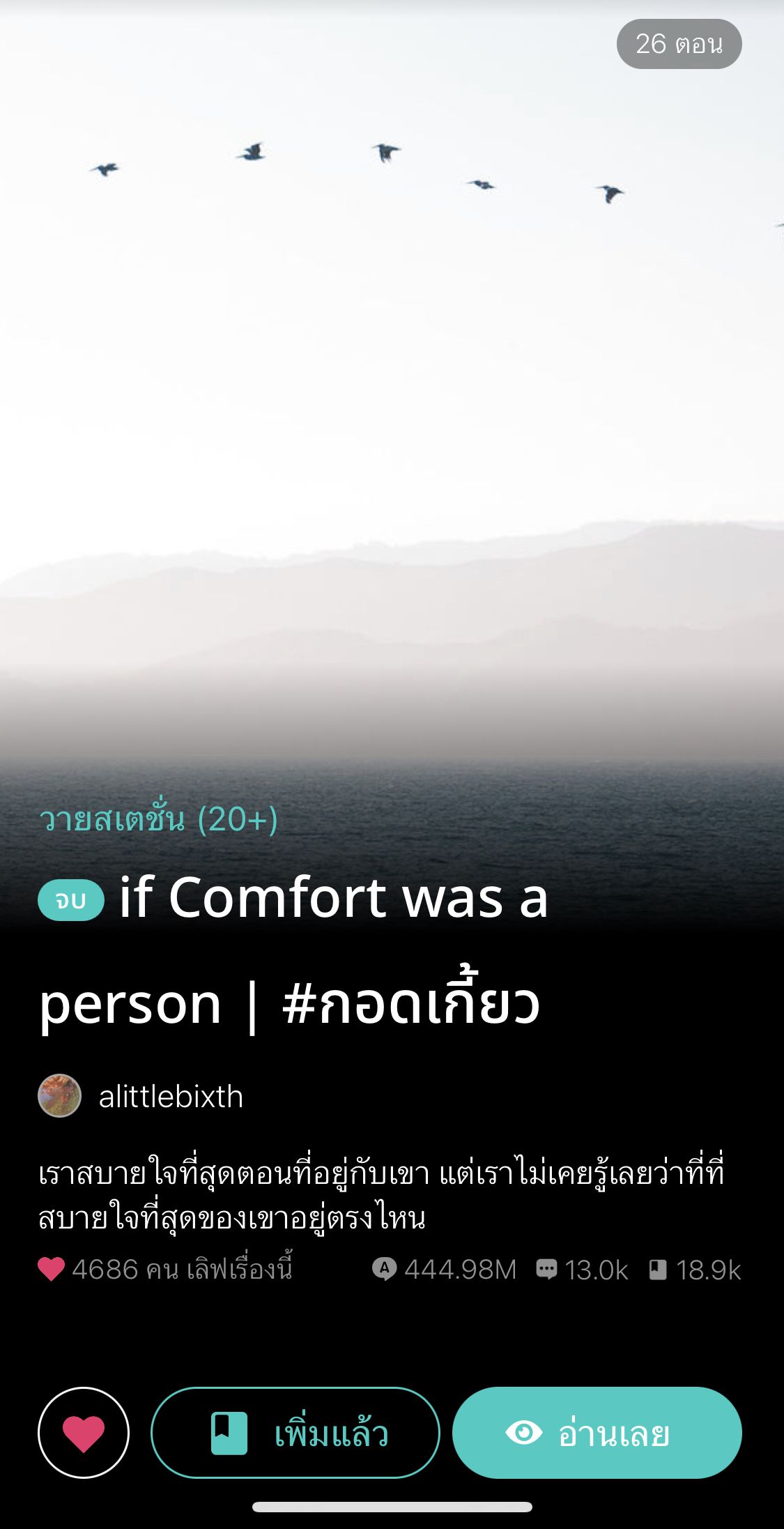Start reading with อ่านเลย button
Image resolution: width=784 pixels, height=1529 pixels.
pyautogui.click(x=597, y=1432)
